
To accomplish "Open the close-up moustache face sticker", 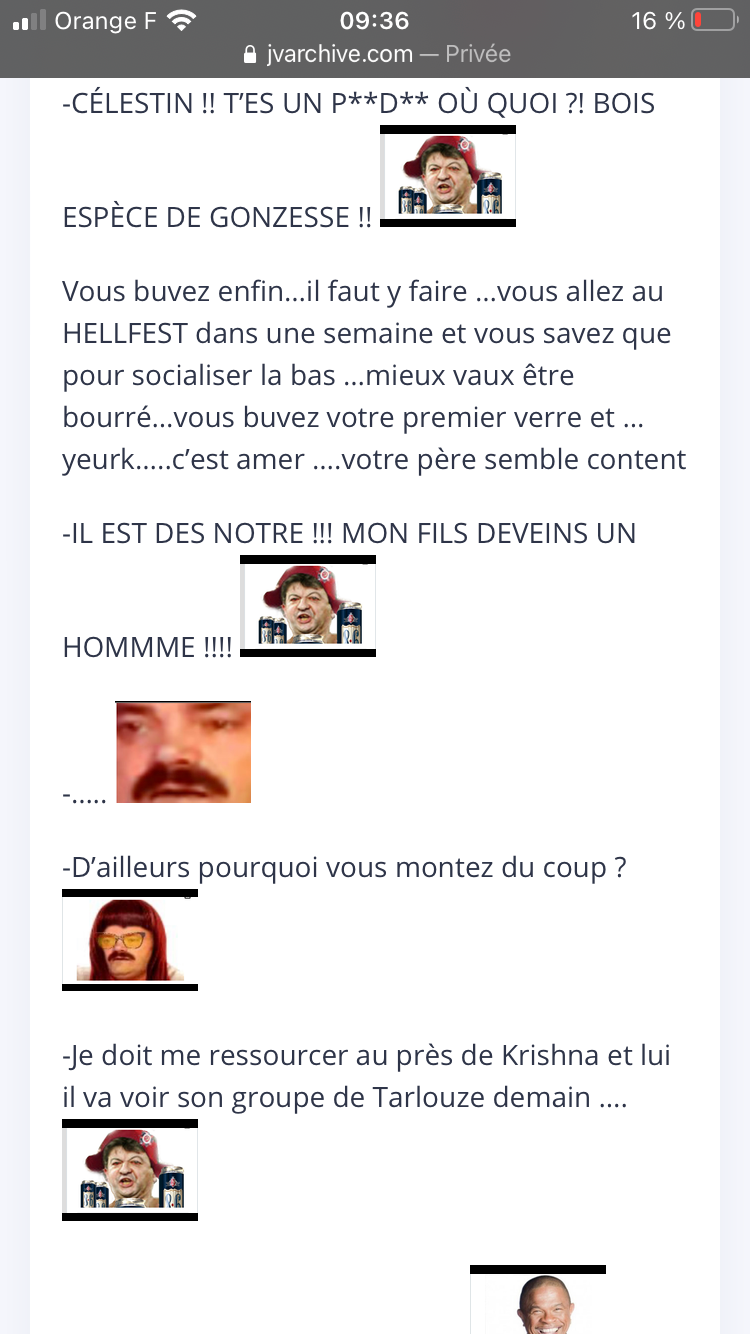I will coord(183,752).
